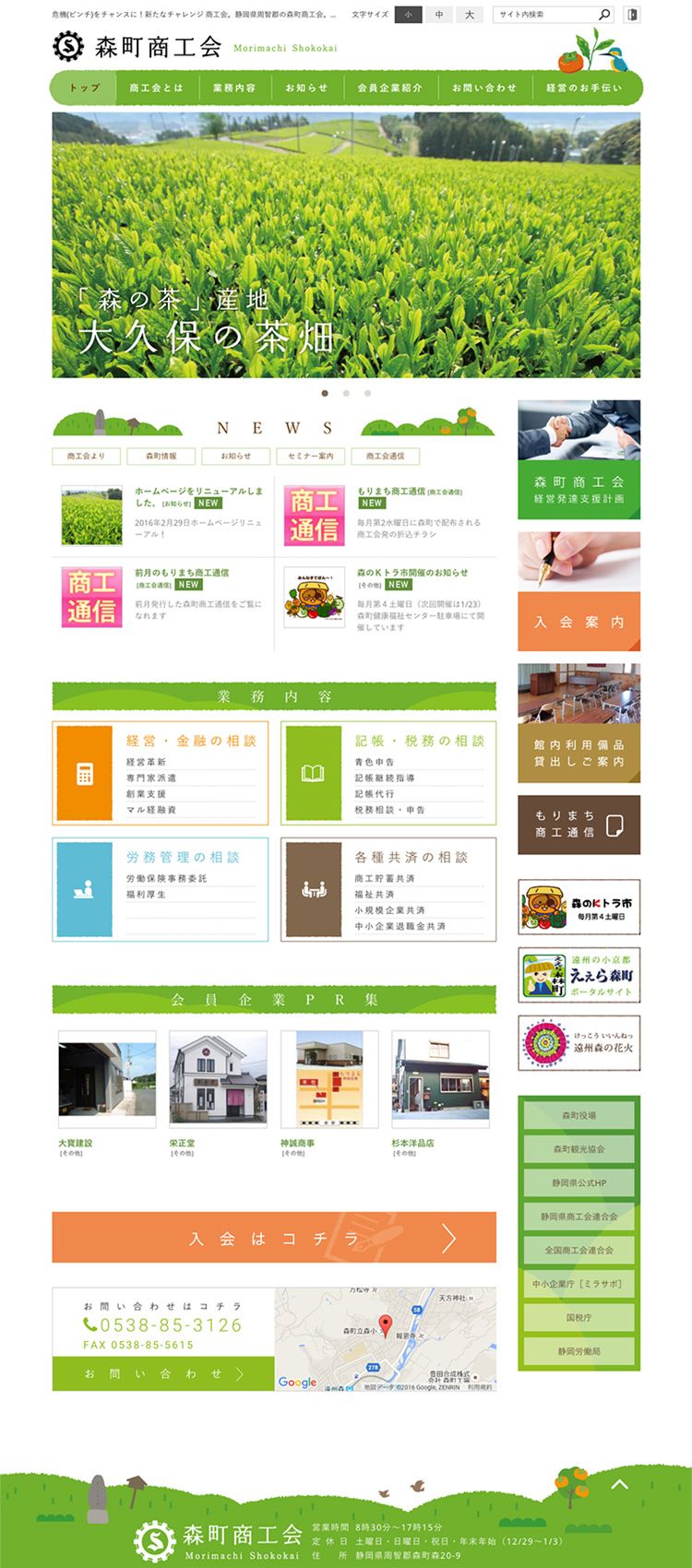Open news about ホームページをリニューアル
Viewport: 692px width, 1568px height.
pyautogui.click(x=198, y=496)
